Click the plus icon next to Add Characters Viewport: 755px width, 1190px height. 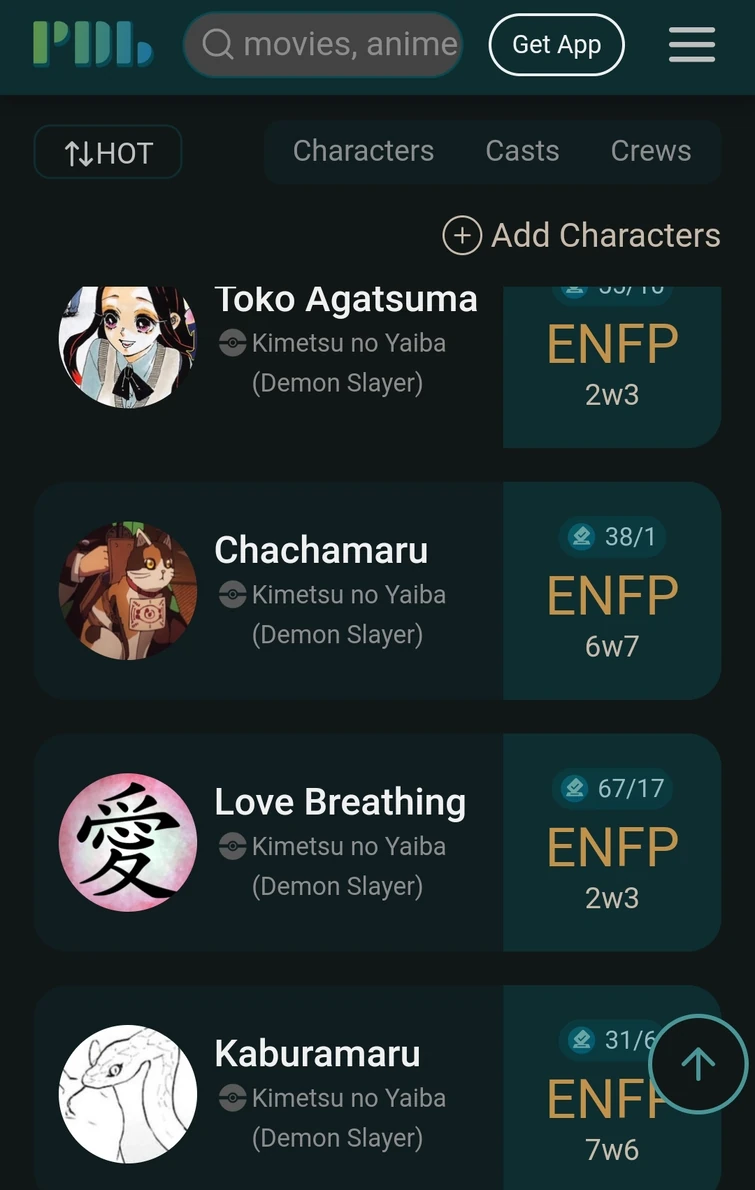point(461,236)
